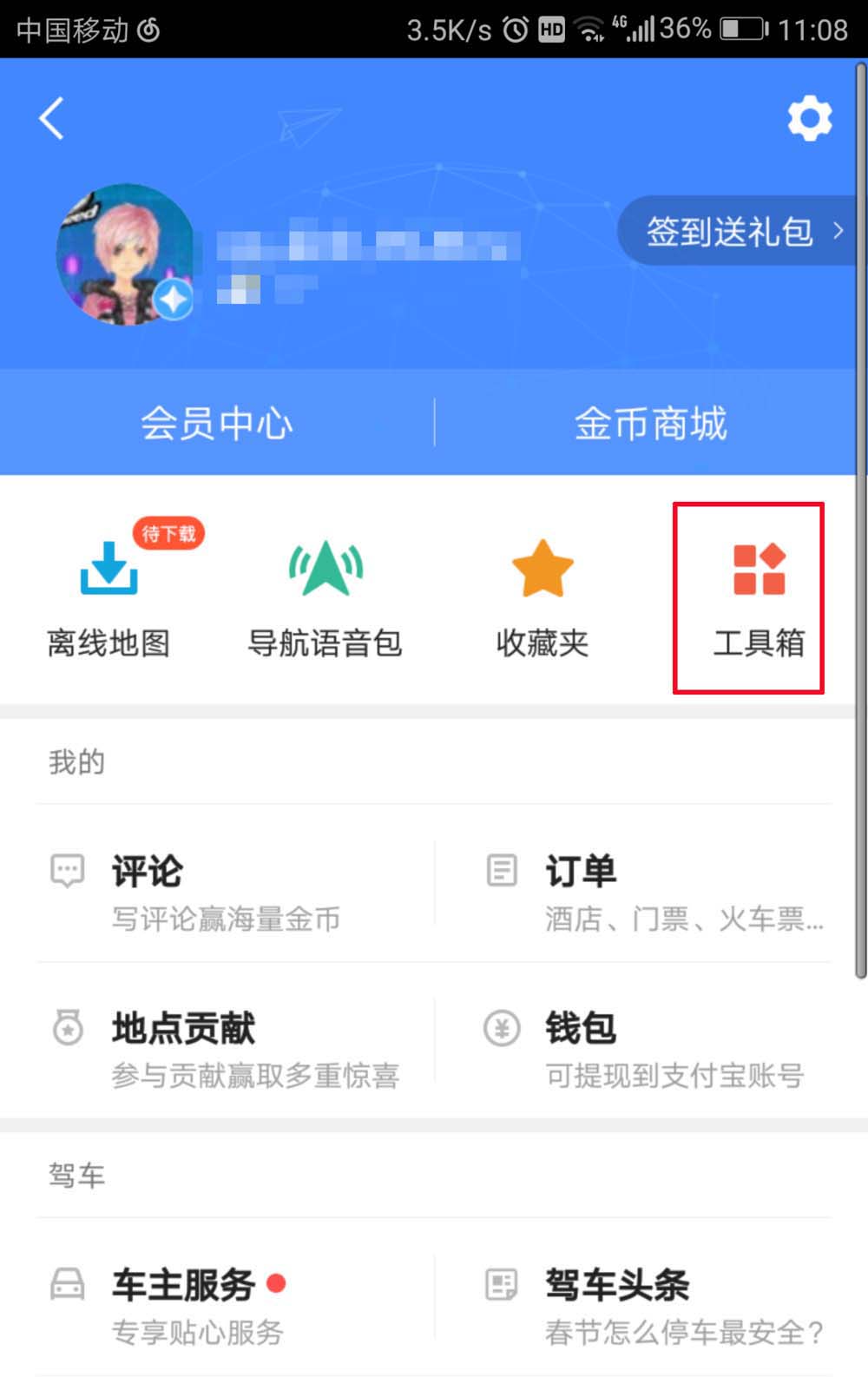Screen dimensions: 868x1377
Task: Open settings gear icon
Action: [809, 118]
